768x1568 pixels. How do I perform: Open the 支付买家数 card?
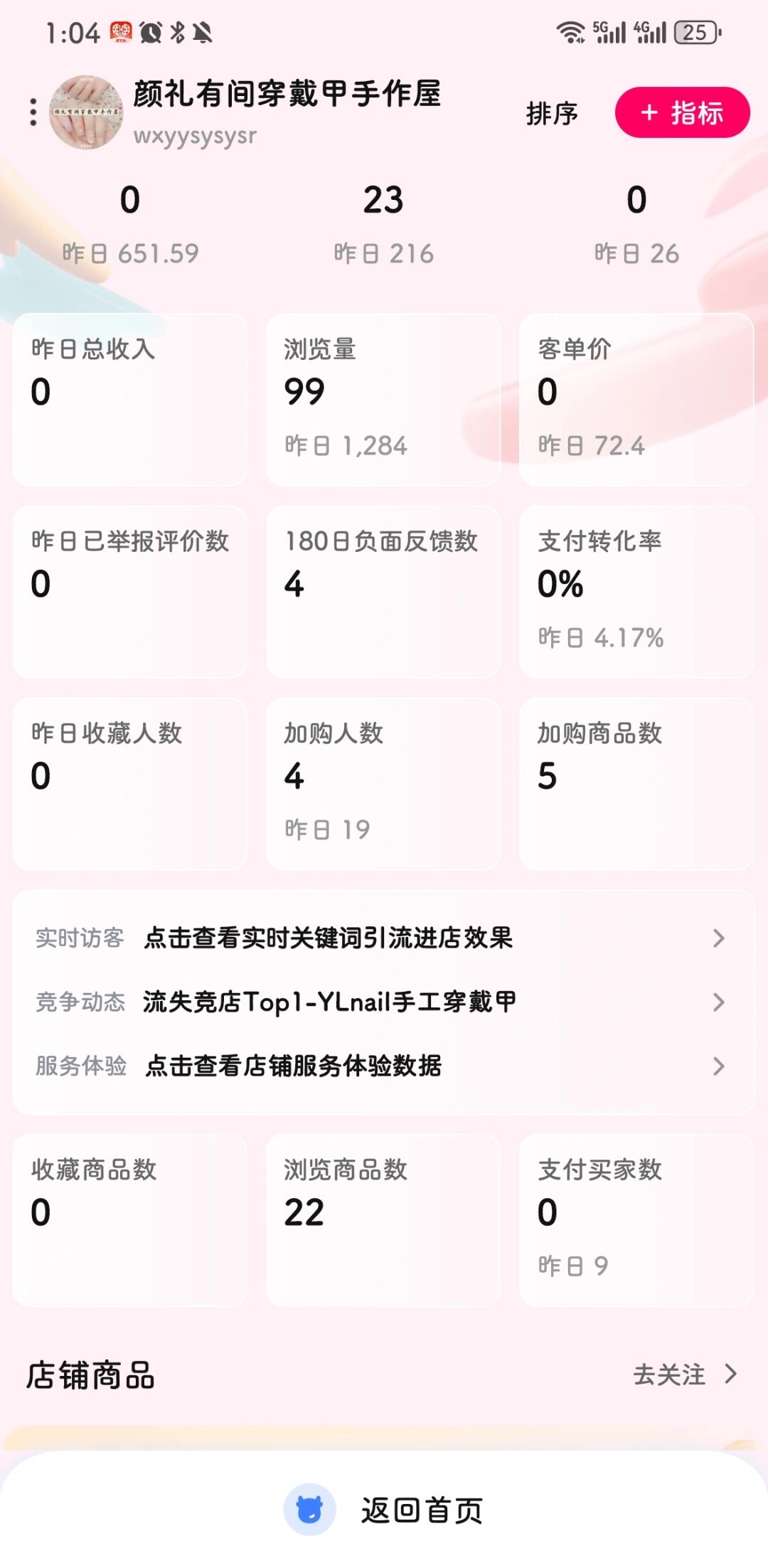(636, 1219)
